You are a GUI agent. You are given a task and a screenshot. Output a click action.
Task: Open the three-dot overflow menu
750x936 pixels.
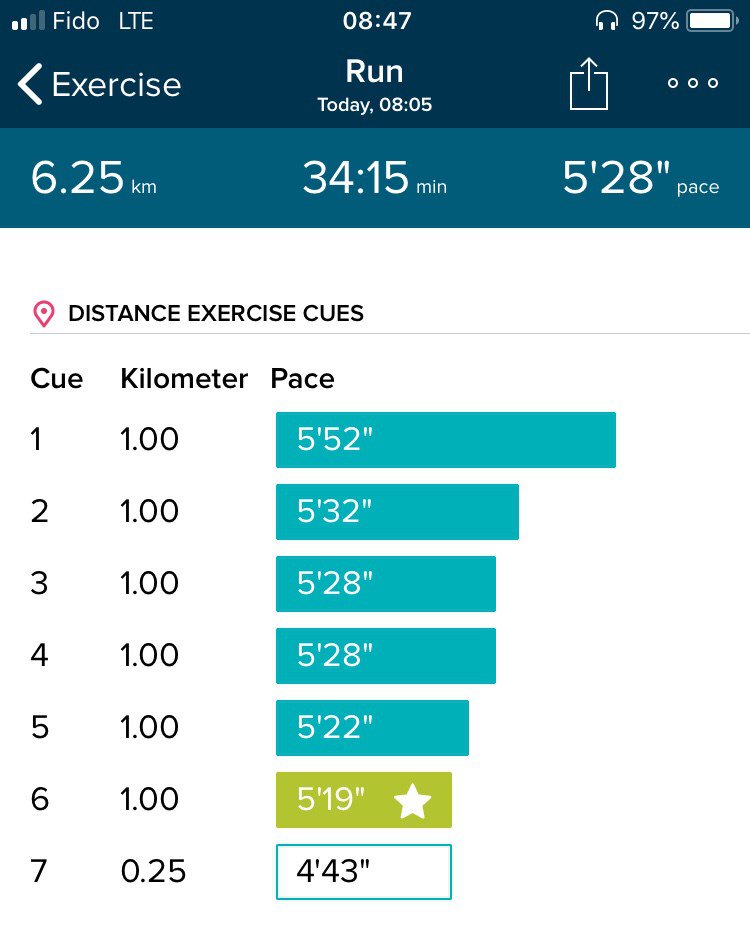693,84
